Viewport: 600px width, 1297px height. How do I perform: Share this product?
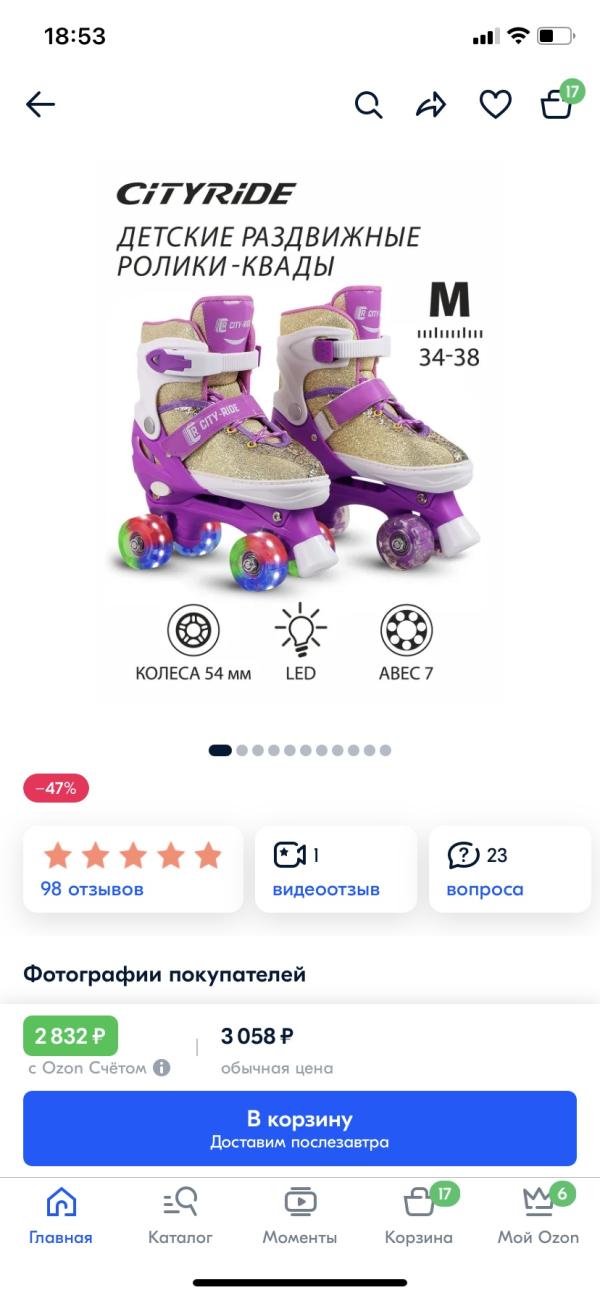[x=431, y=104]
